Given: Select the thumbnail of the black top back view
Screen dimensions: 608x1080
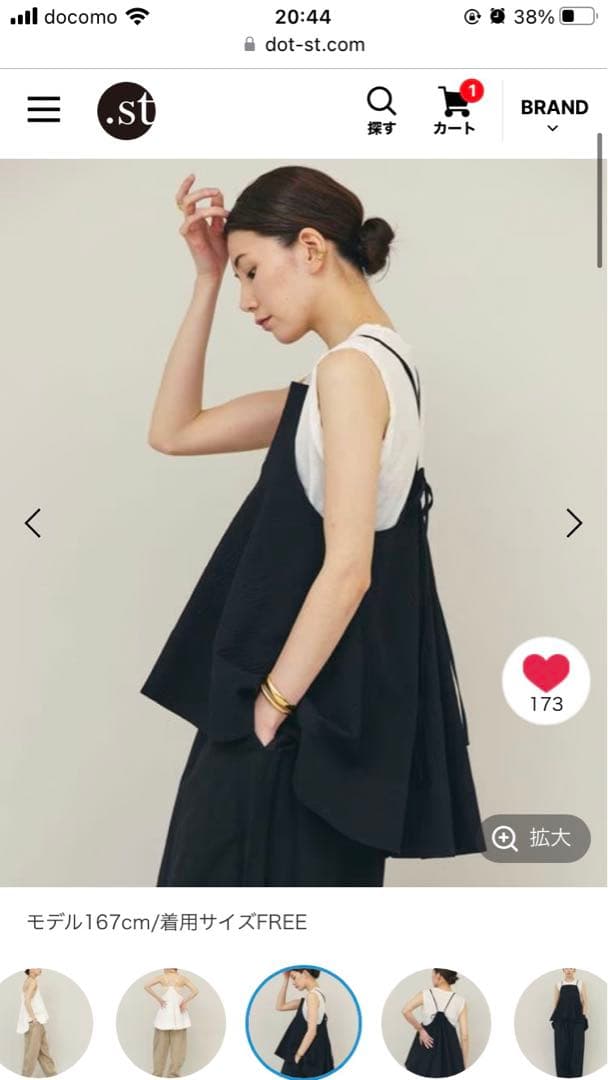Looking at the screenshot, I should [436, 1022].
